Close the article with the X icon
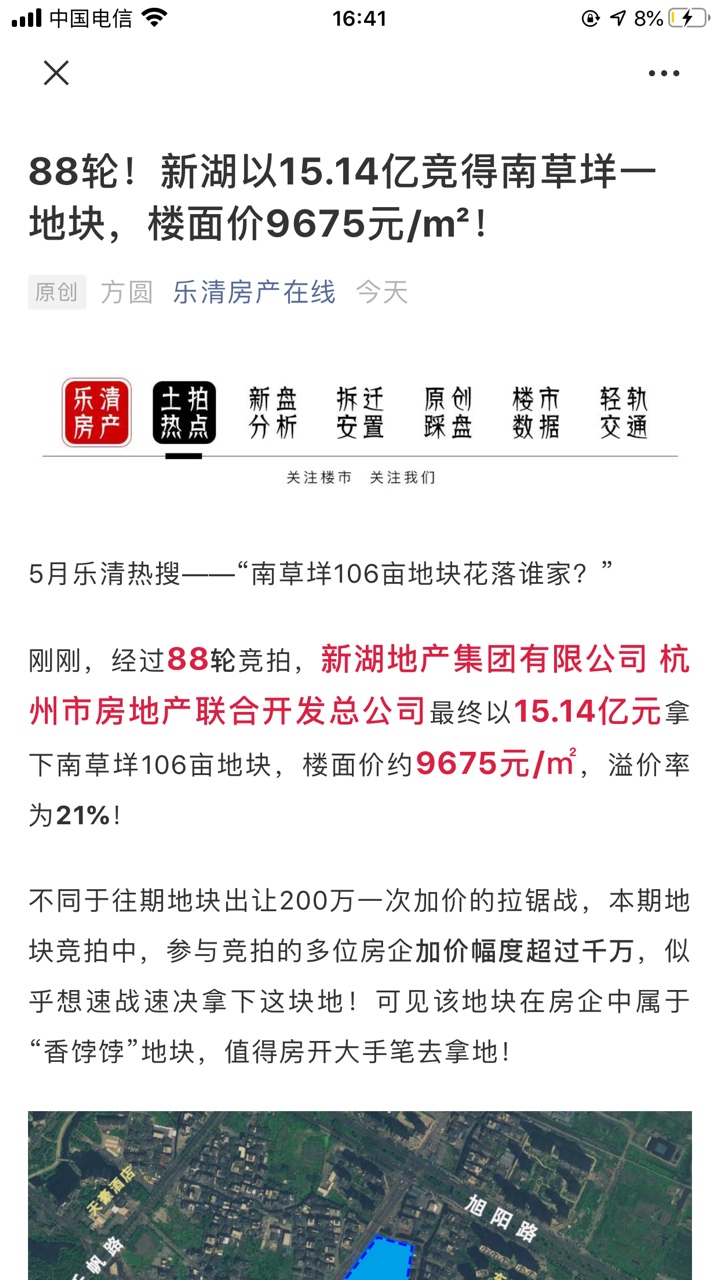Screen dimensions: 720x1280 tap(56, 73)
